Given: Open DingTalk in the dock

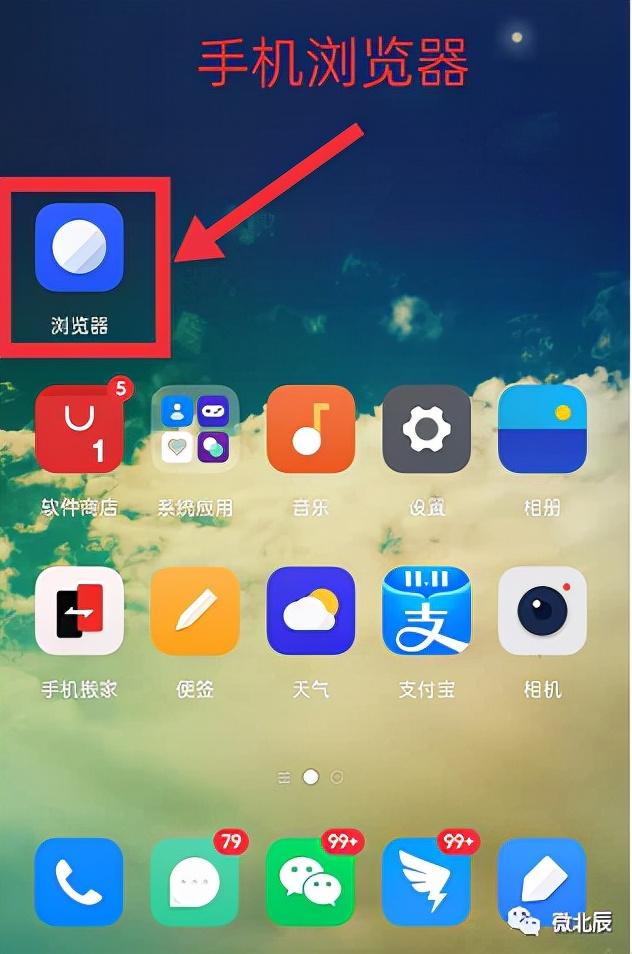Looking at the screenshot, I should [x=427, y=882].
